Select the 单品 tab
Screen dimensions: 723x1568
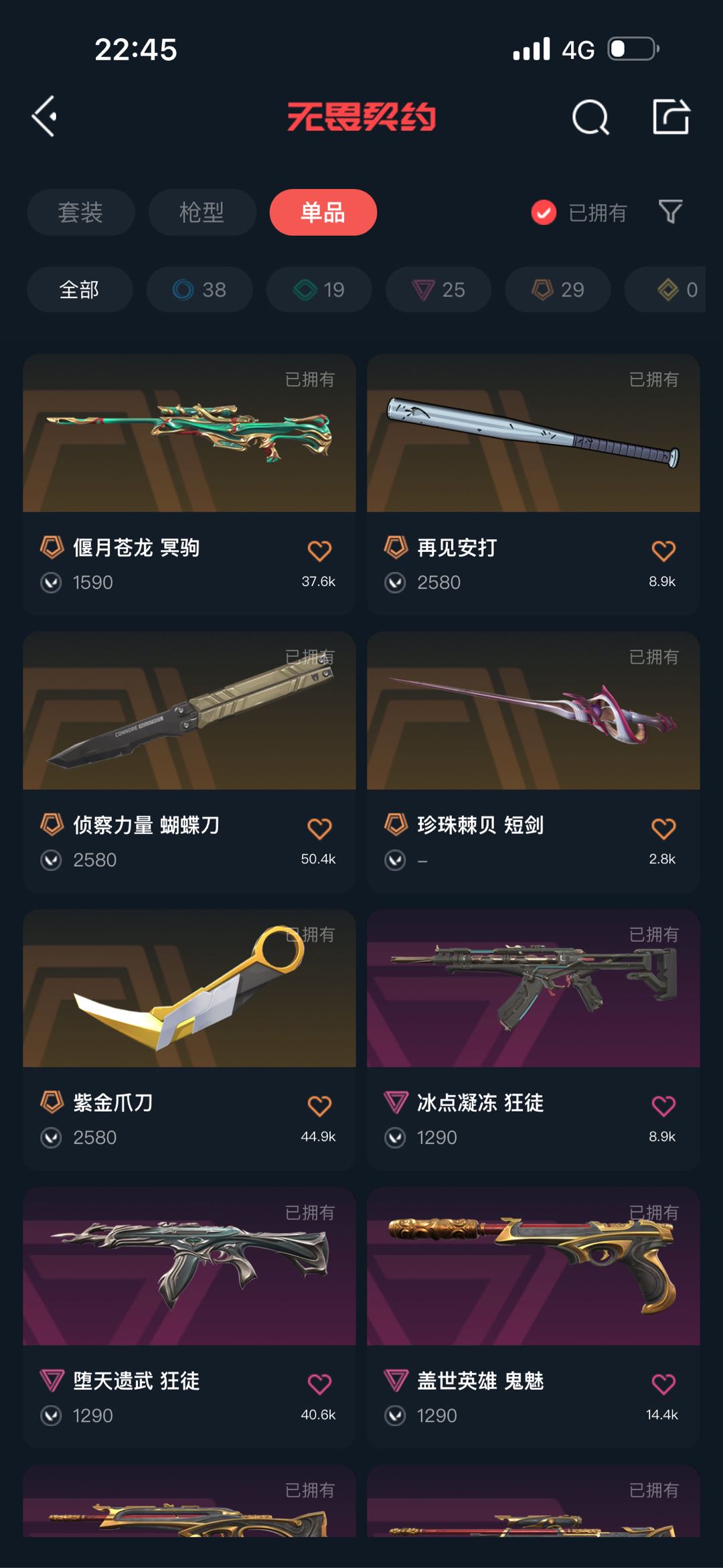point(323,212)
